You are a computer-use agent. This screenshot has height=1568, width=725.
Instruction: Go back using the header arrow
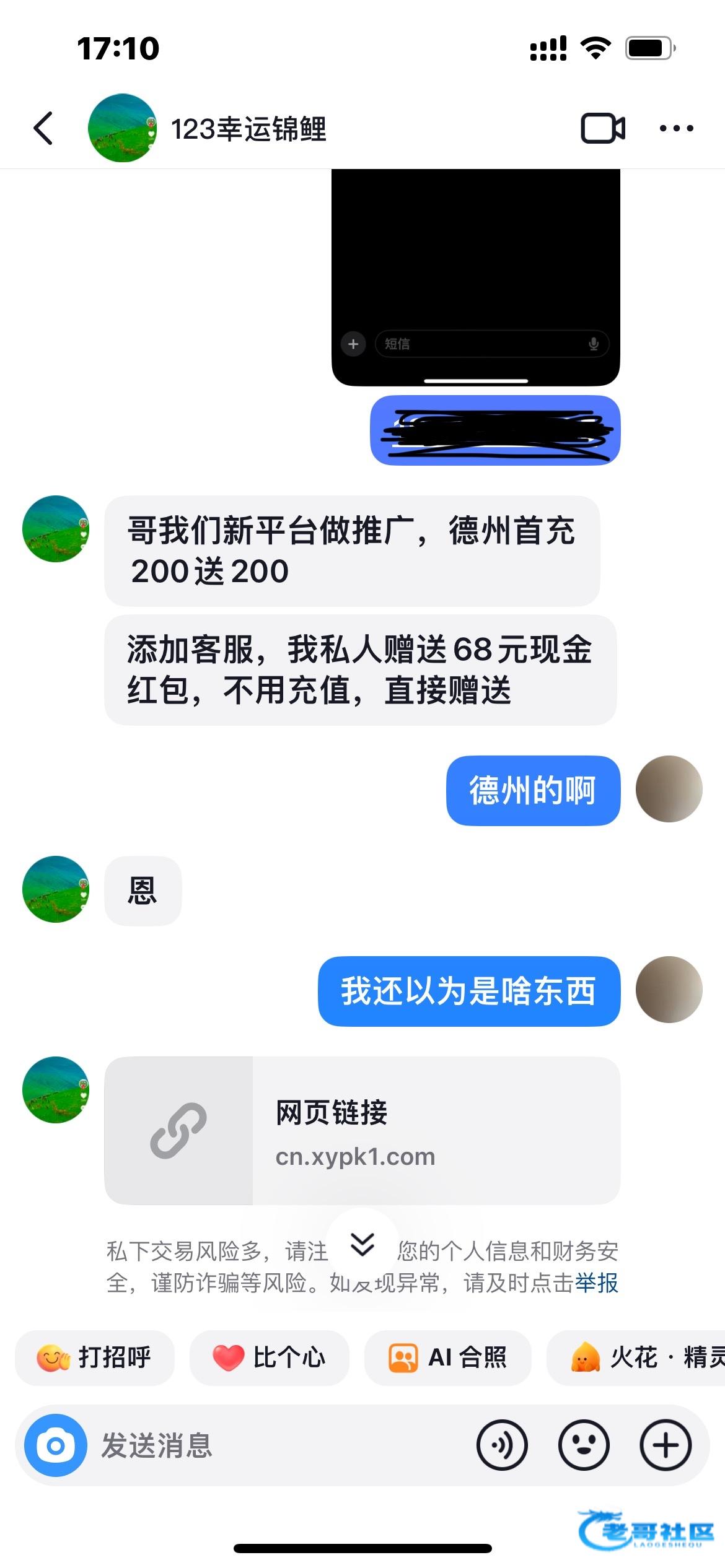(x=43, y=128)
